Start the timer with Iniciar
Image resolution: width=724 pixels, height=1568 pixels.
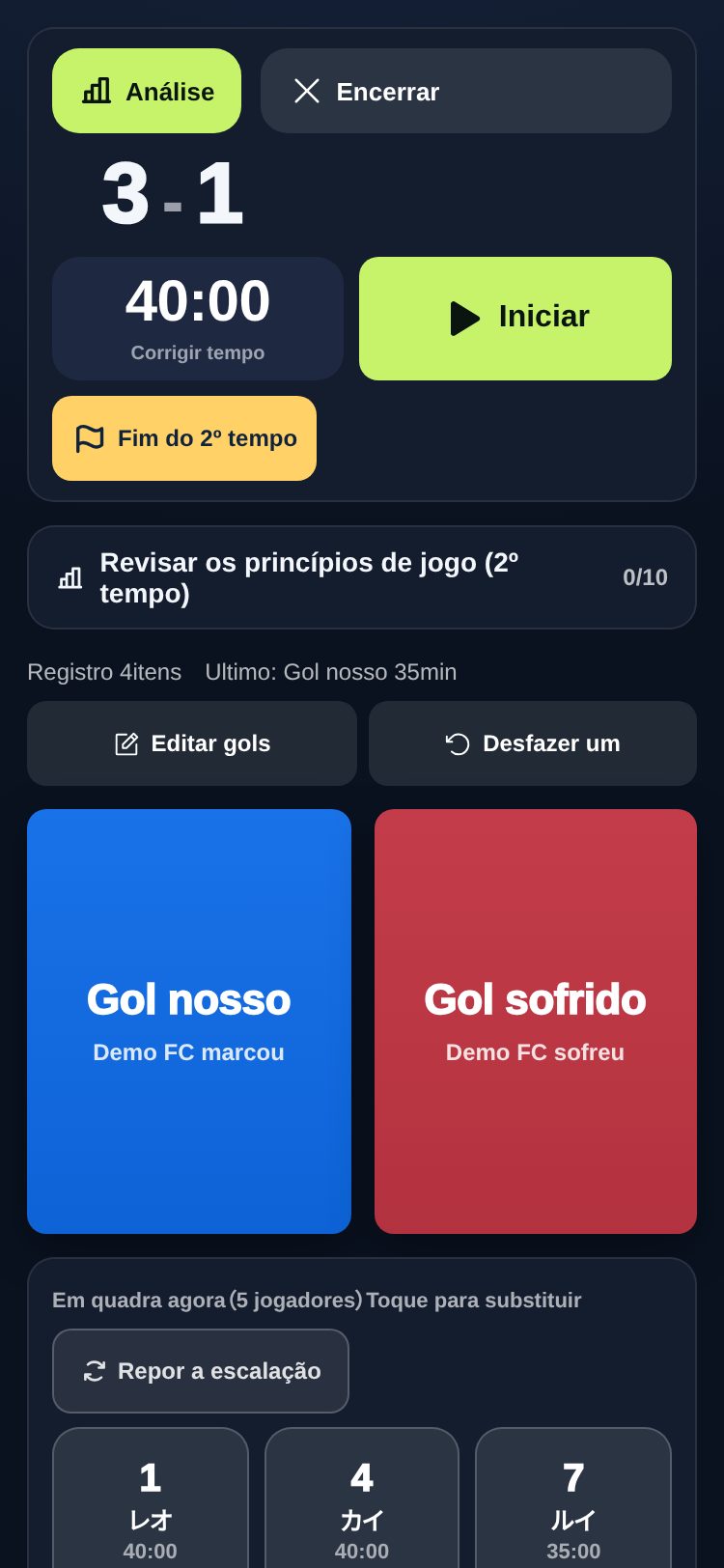point(515,319)
